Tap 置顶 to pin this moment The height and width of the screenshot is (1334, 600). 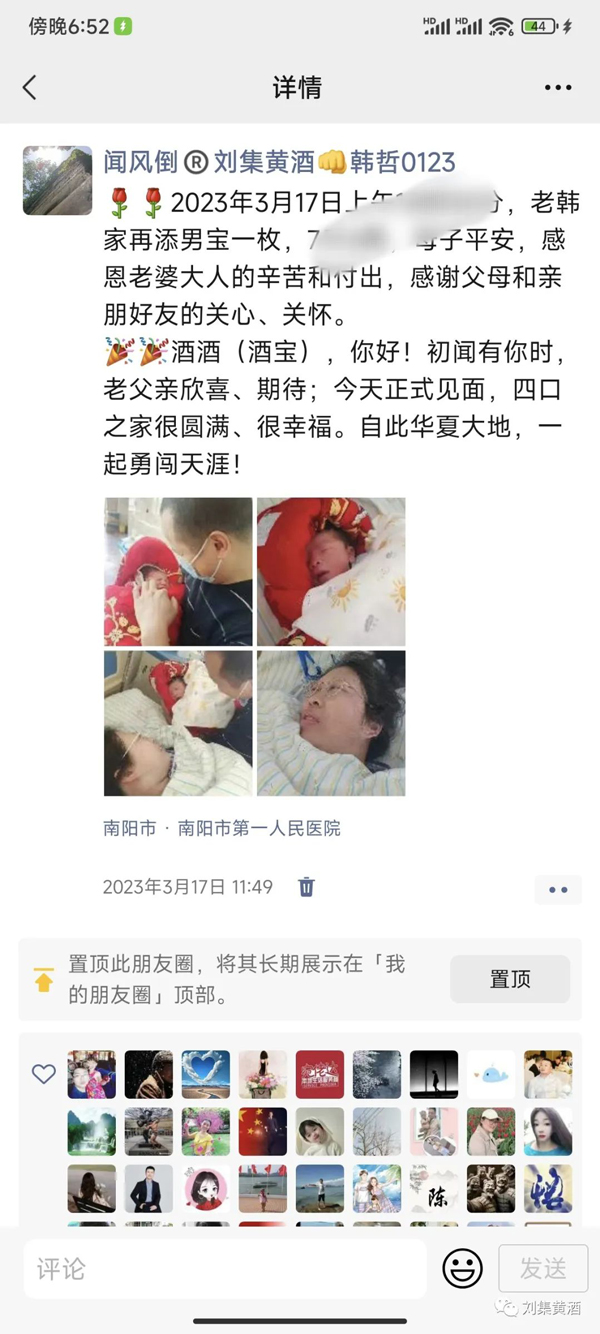[x=509, y=979]
